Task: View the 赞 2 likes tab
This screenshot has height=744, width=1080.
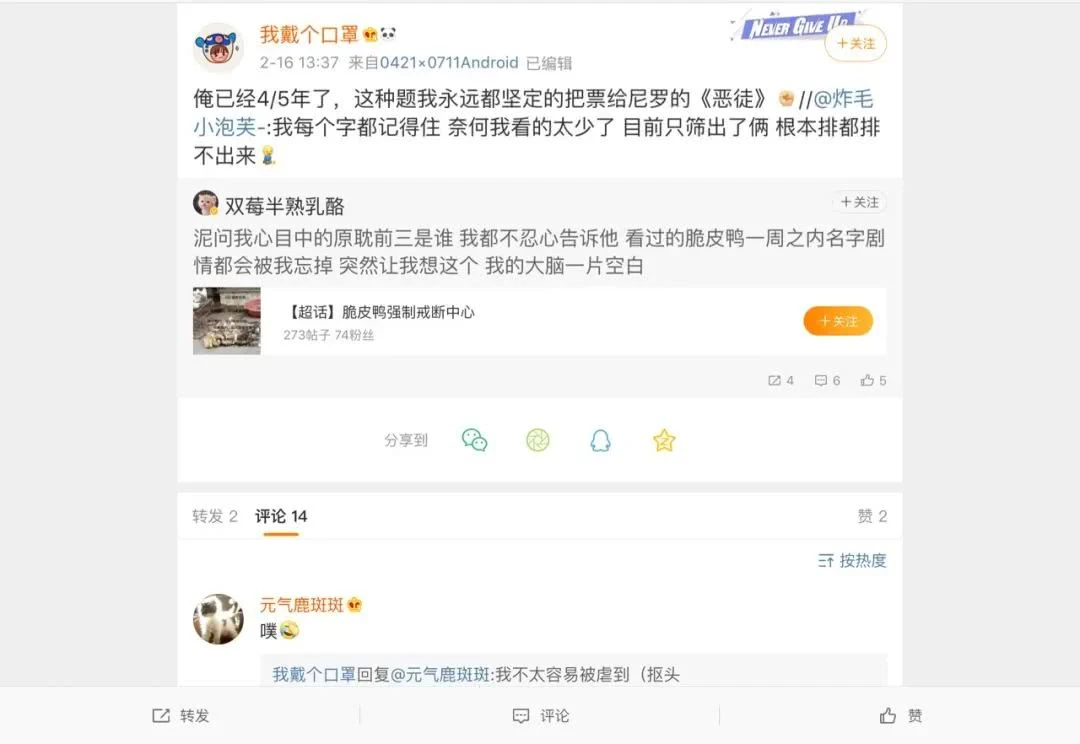Action: tap(872, 516)
